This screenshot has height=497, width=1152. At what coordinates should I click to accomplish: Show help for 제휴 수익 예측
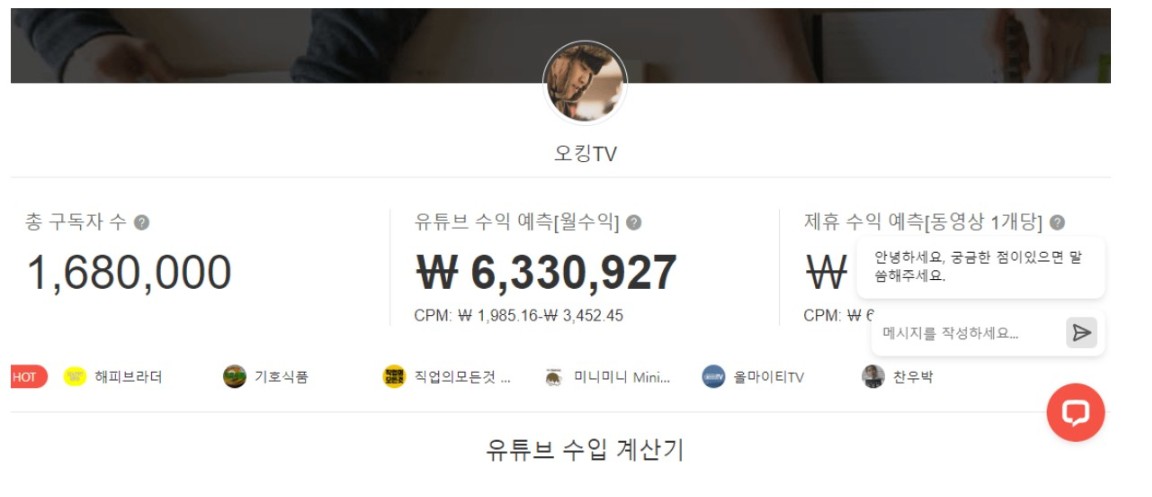(x=1057, y=222)
